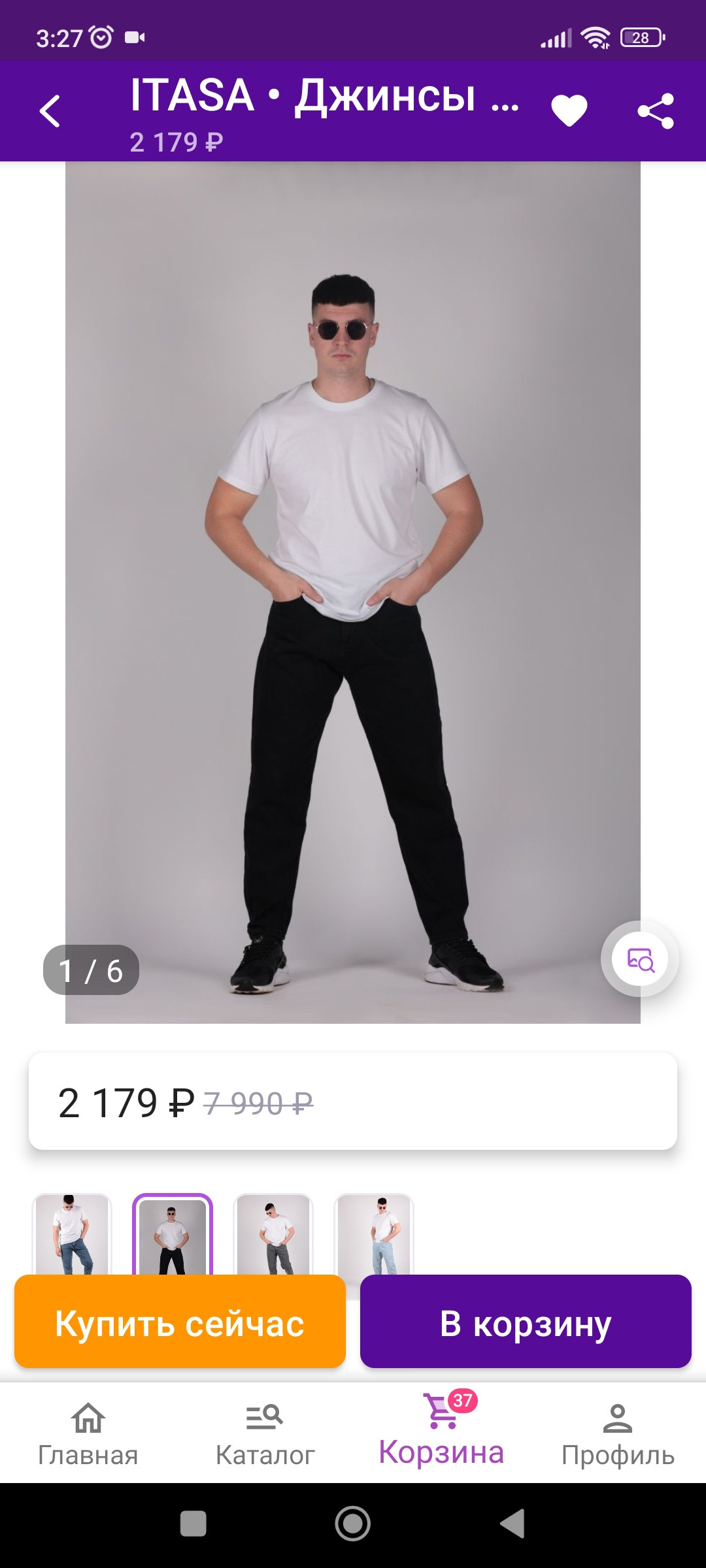Share this ITASA jeans product
This screenshot has width=706, height=1568.
coord(656,111)
